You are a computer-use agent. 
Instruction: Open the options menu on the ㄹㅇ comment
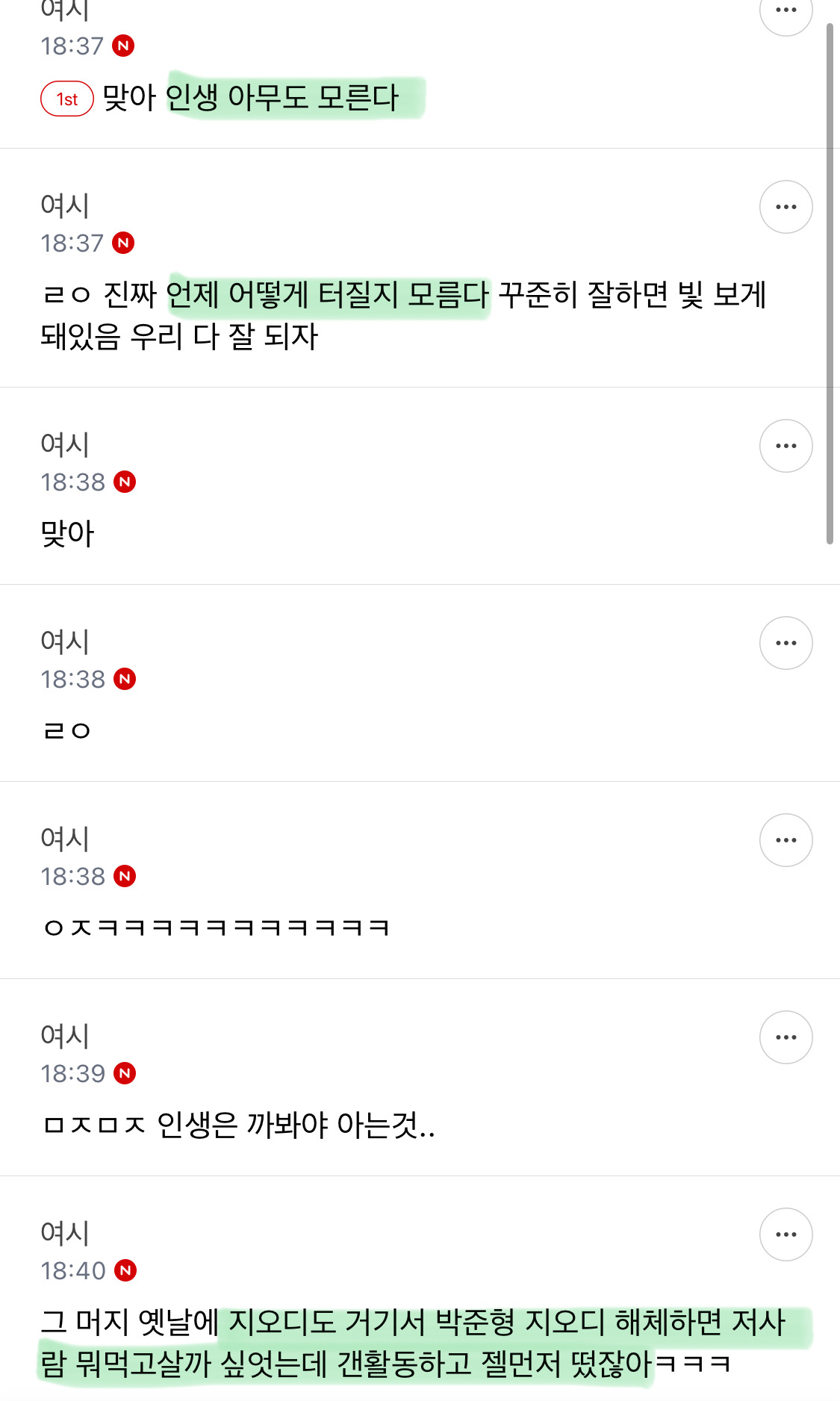(785, 642)
